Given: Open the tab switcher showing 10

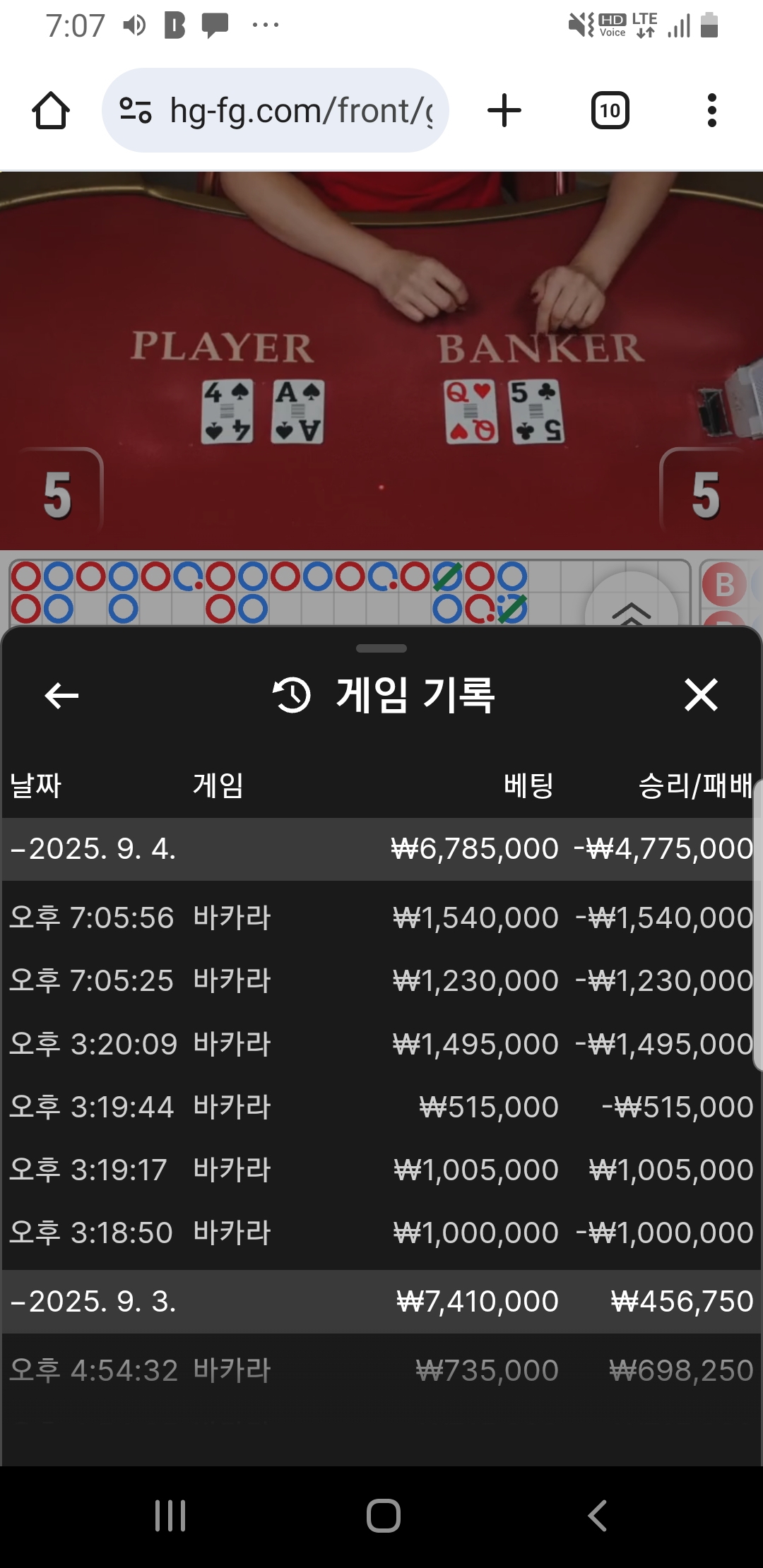Looking at the screenshot, I should (x=610, y=111).
